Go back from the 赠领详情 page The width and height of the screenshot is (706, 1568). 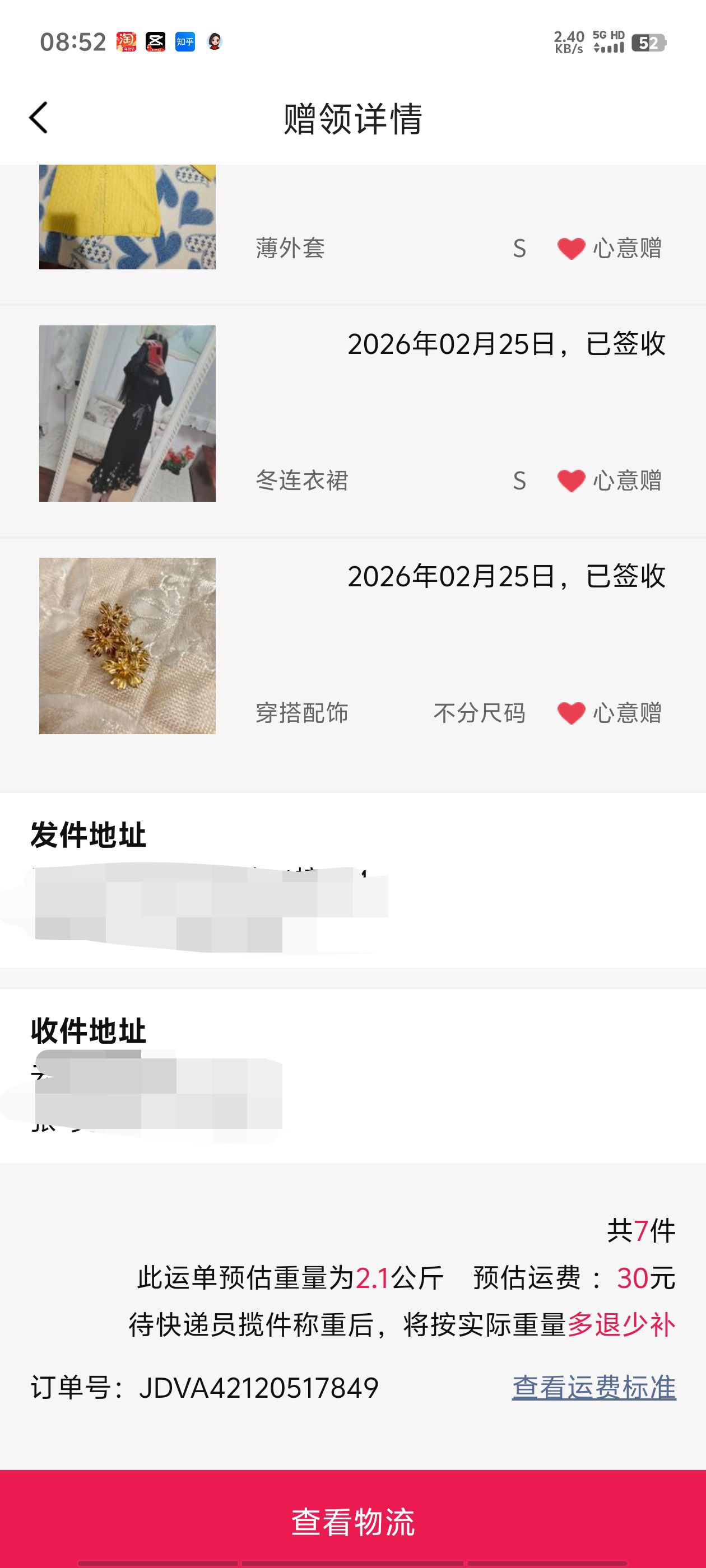(x=38, y=118)
